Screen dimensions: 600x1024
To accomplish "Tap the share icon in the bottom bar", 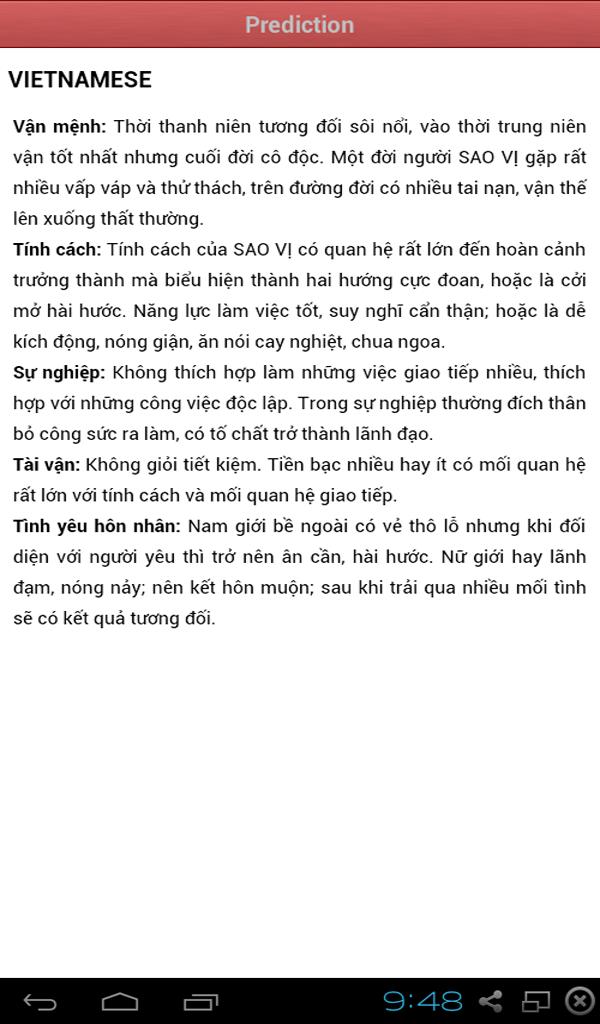I will 490,1001.
